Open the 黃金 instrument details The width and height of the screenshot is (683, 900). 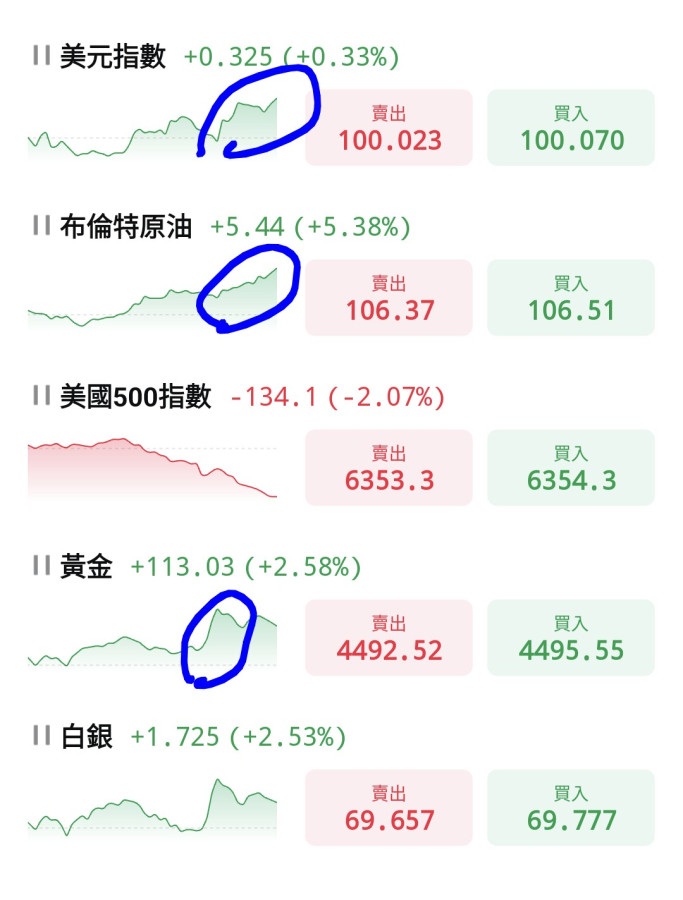[x=87, y=567]
